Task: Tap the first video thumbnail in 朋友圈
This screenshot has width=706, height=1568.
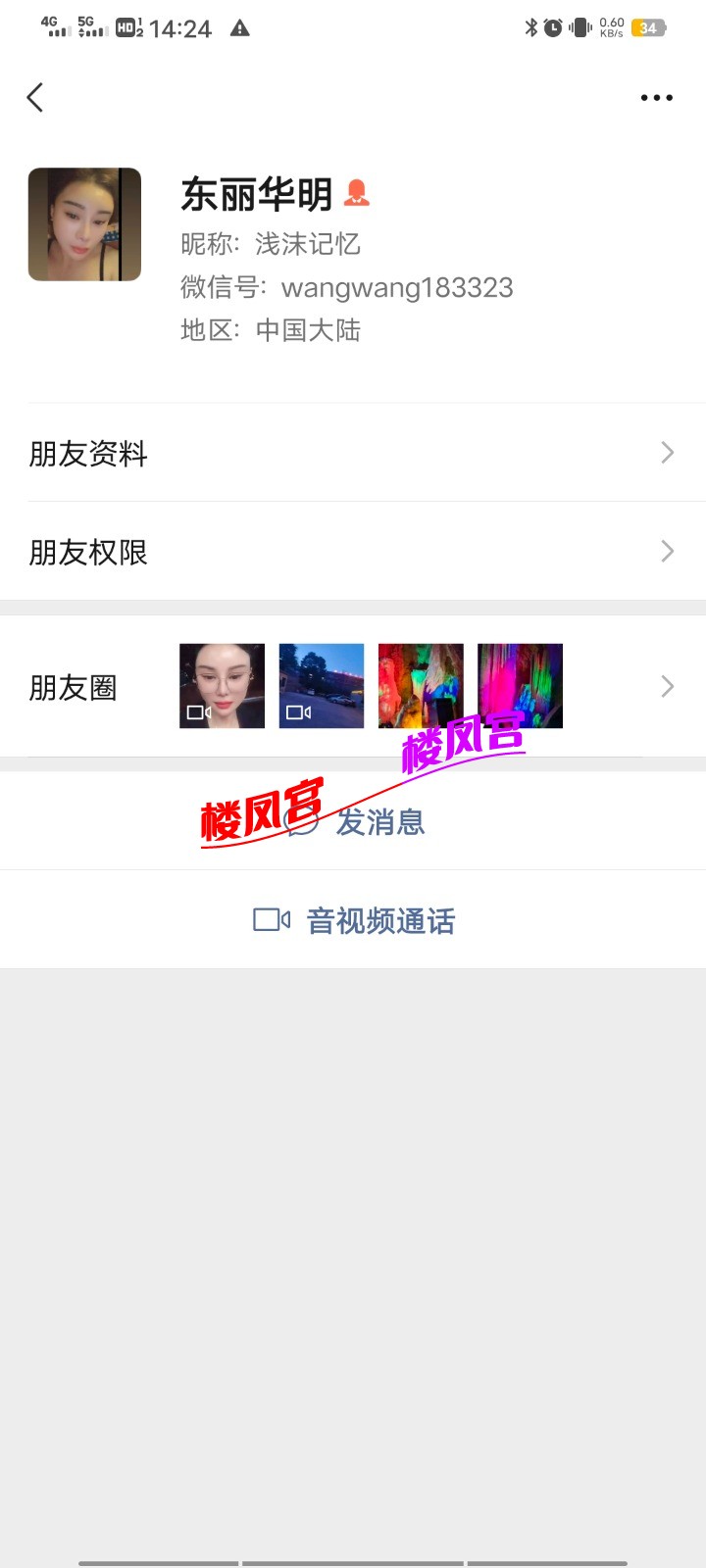Action: click(x=221, y=686)
